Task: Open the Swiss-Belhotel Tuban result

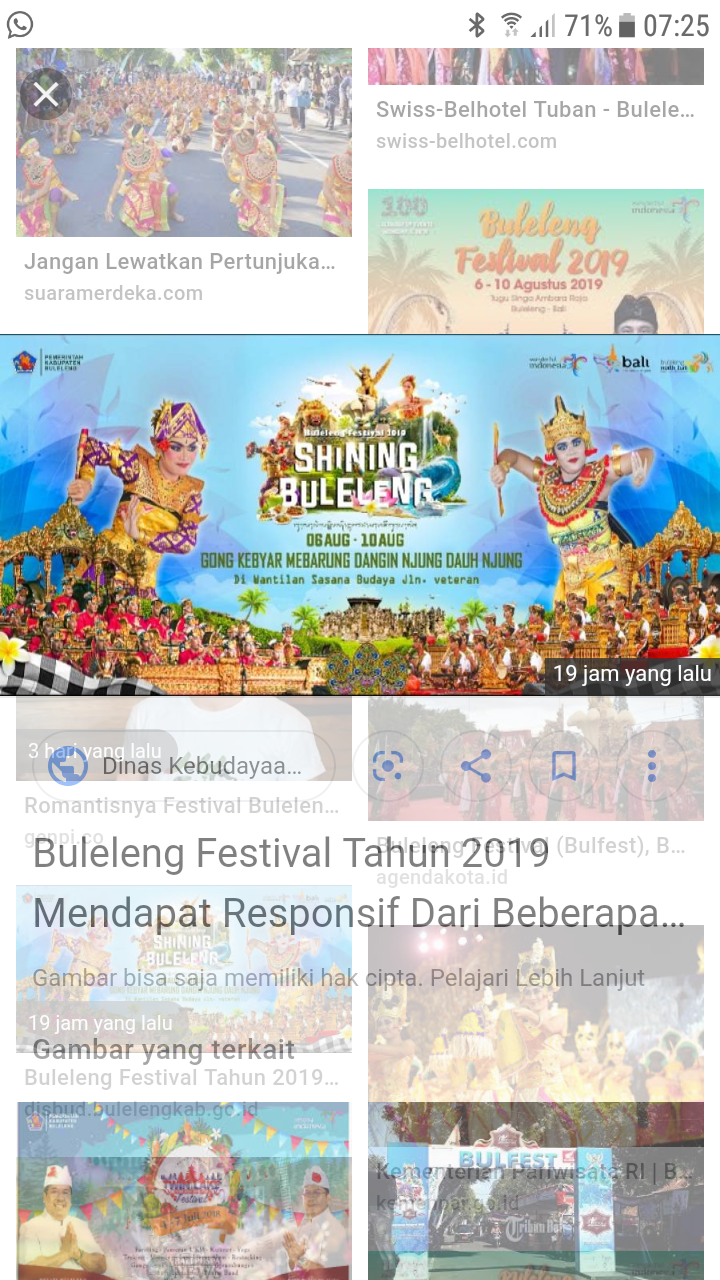Action: click(535, 110)
